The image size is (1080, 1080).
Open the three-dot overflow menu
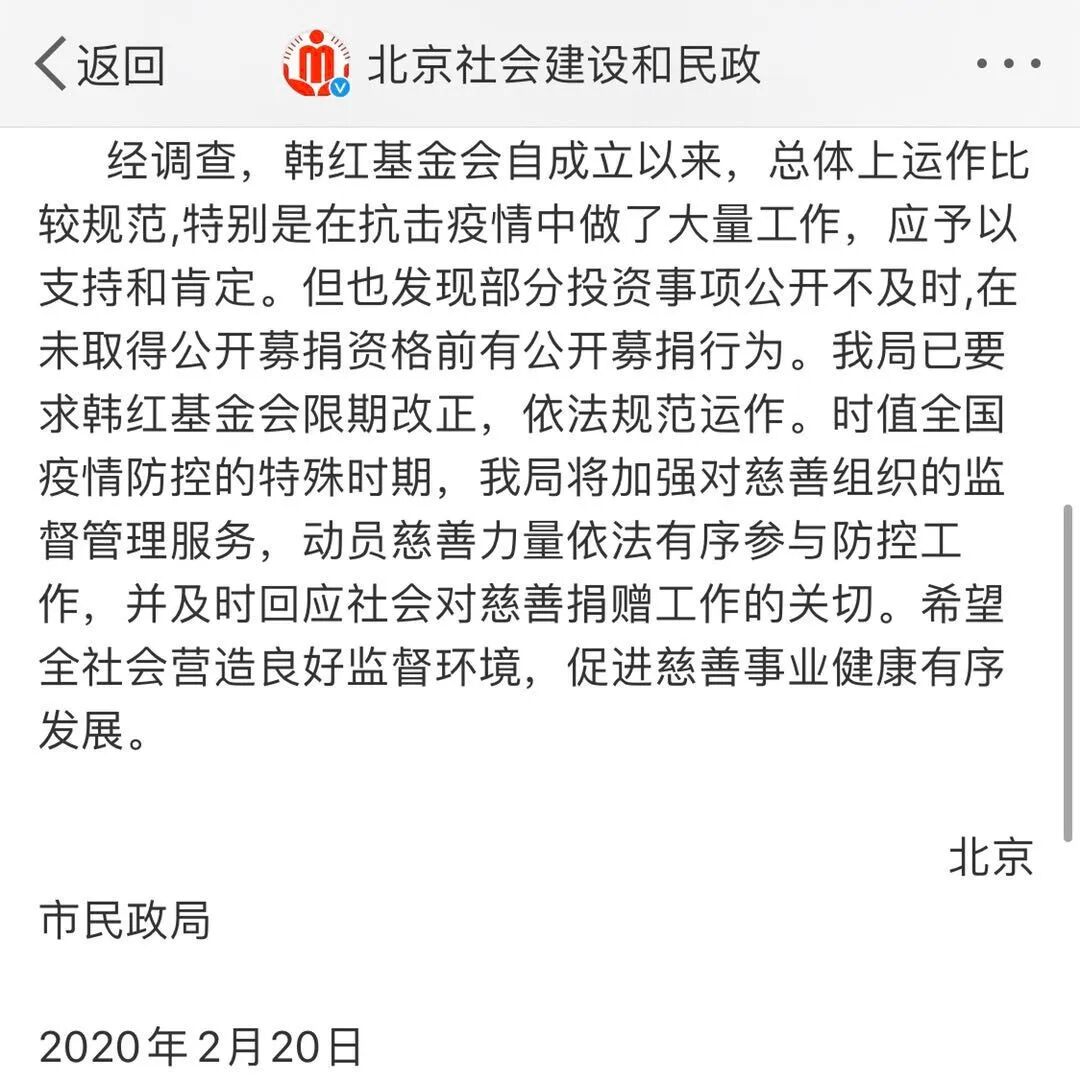click(1008, 63)
